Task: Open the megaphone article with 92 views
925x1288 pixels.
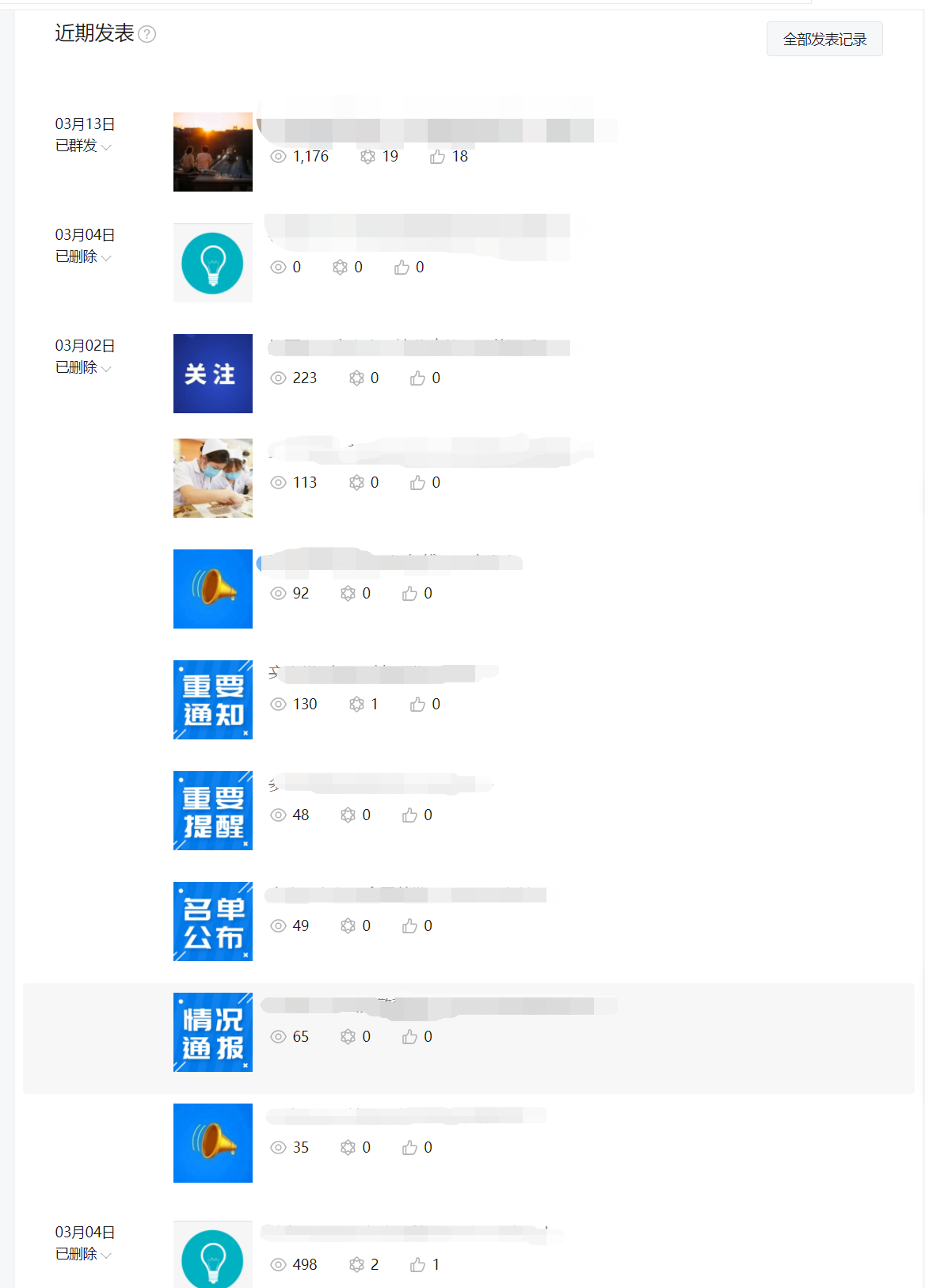Action: coord(212,589)
